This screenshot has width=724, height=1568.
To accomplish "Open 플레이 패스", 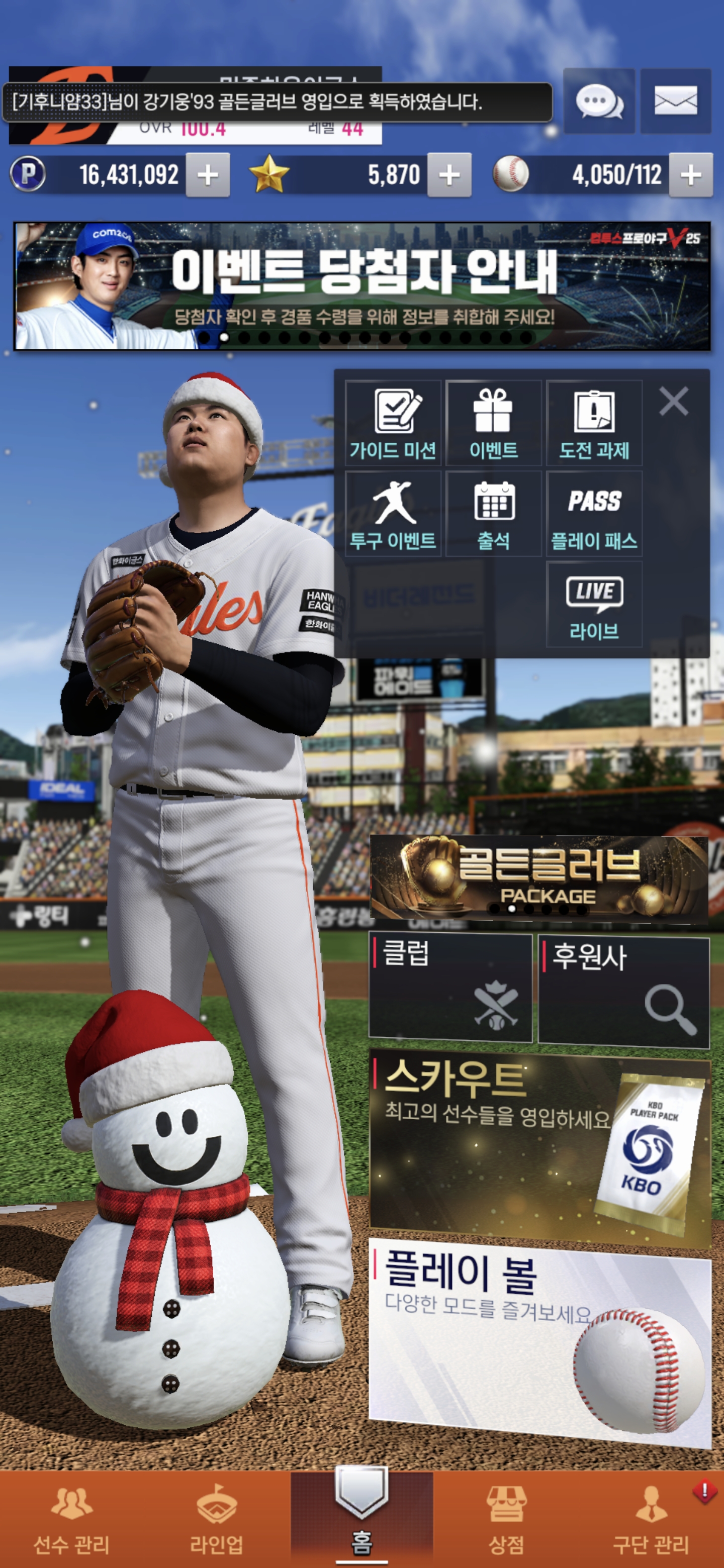I will pos(594,514).
